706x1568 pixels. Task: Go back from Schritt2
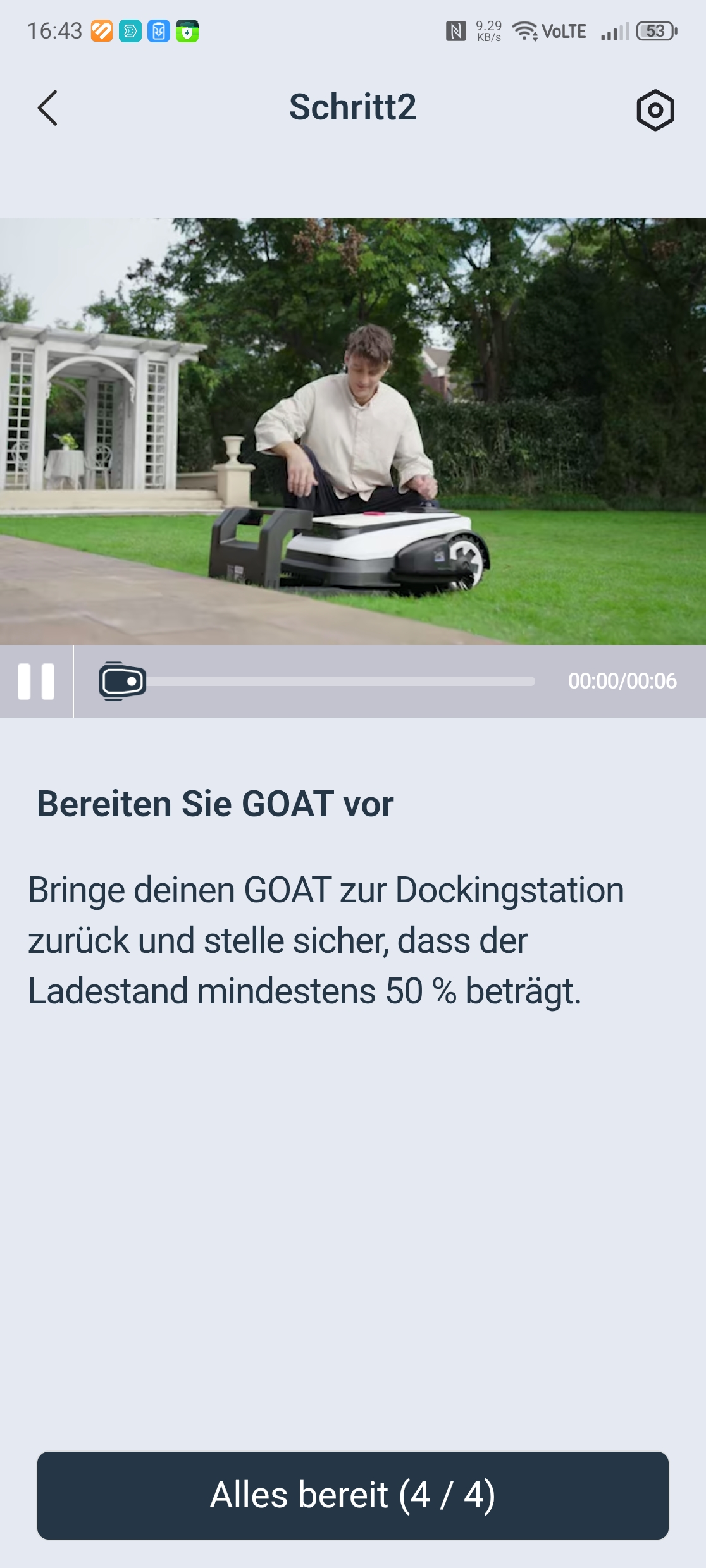coord(47,108)
